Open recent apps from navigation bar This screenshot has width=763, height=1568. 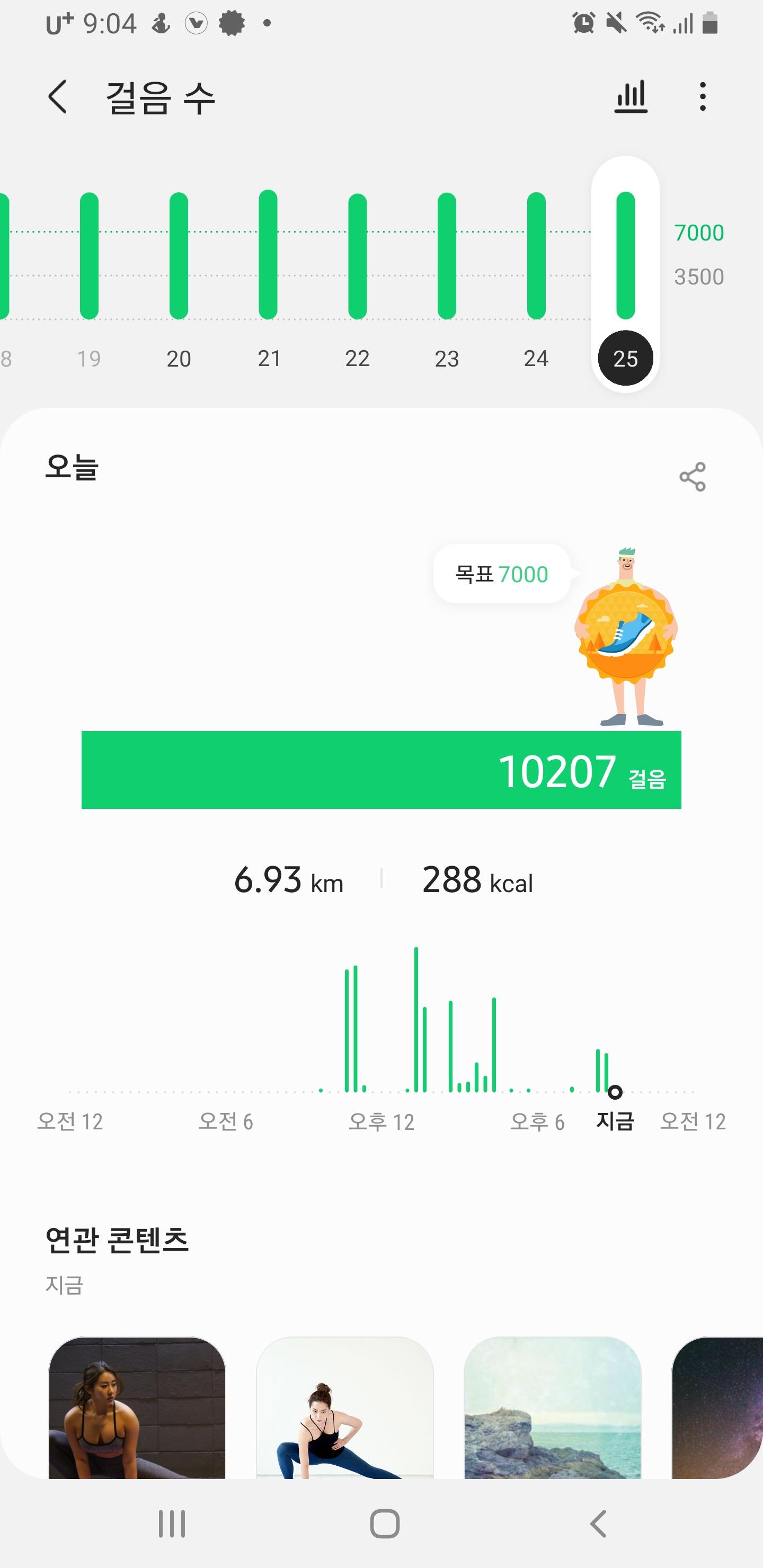tap(172, 1524)
